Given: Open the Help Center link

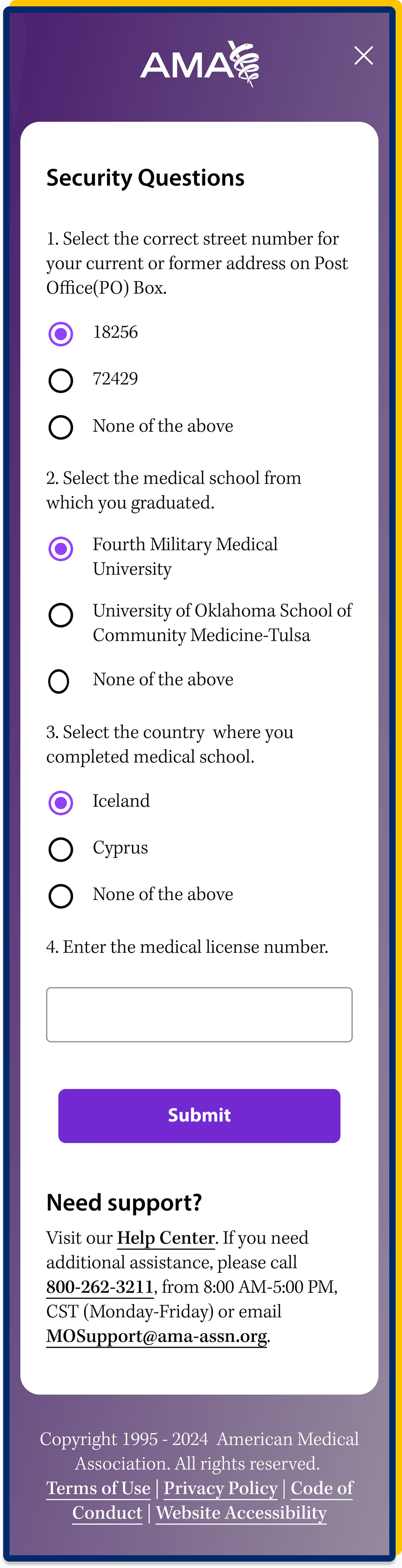Looking at the screenshot, I should pos(166,1238).
